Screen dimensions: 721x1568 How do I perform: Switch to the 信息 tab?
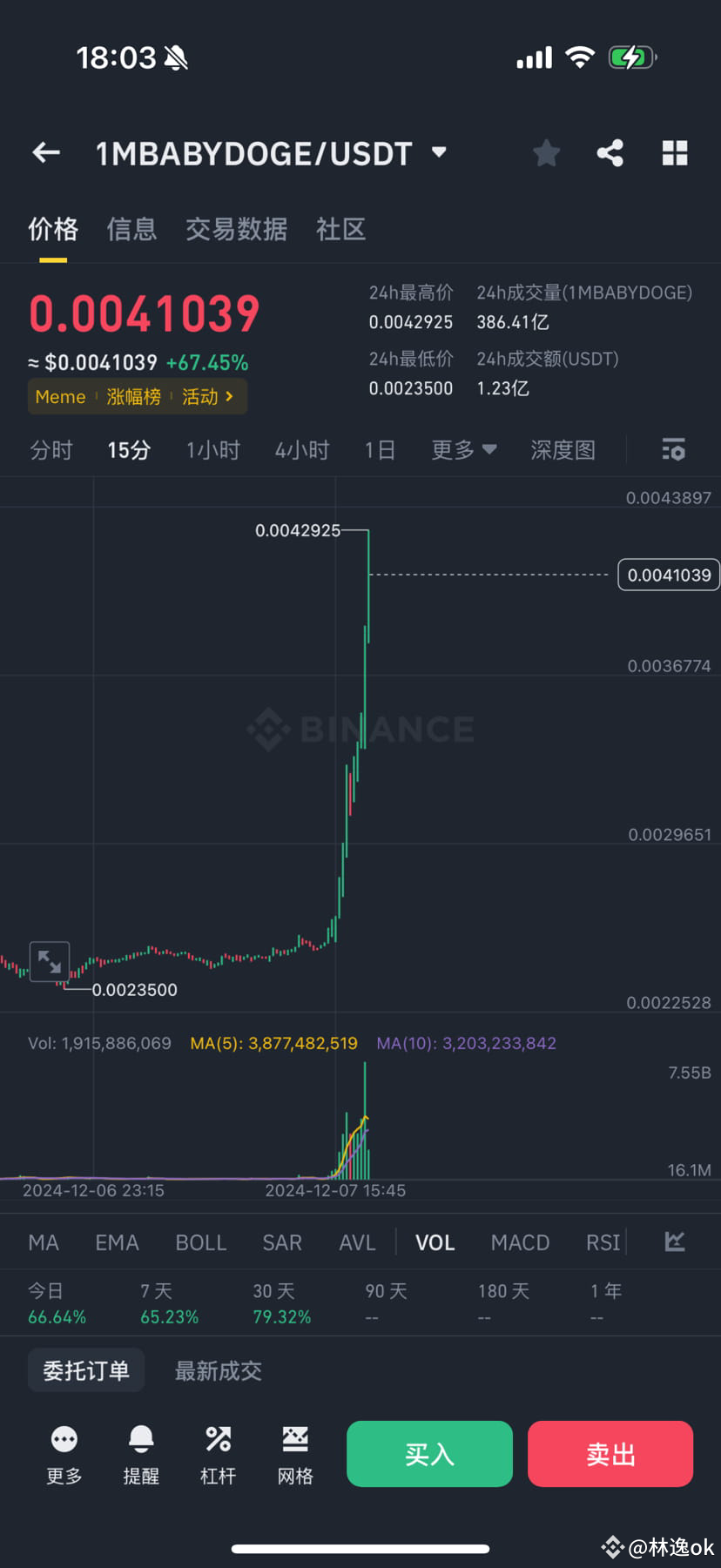pos(131,230)
